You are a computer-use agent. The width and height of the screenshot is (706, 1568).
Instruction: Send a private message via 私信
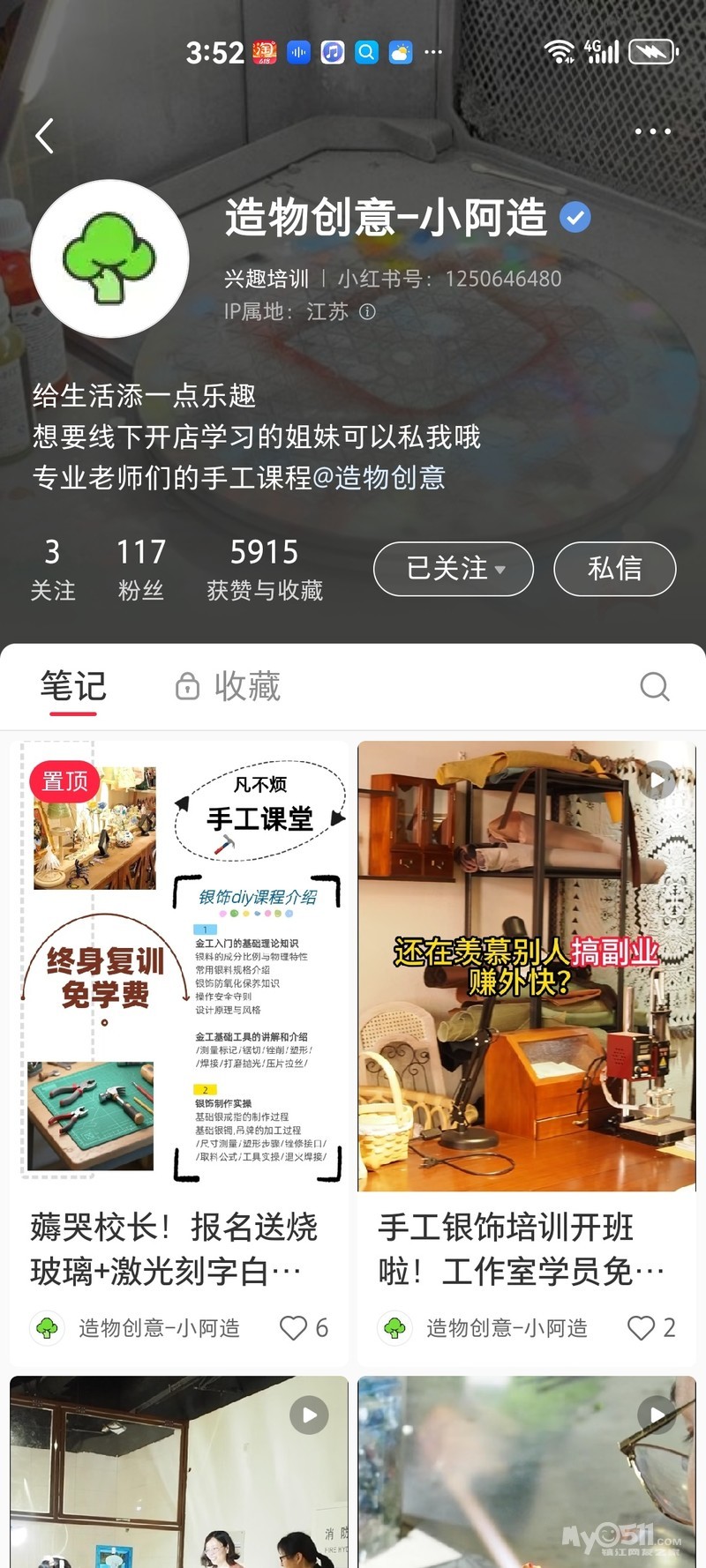614,569
